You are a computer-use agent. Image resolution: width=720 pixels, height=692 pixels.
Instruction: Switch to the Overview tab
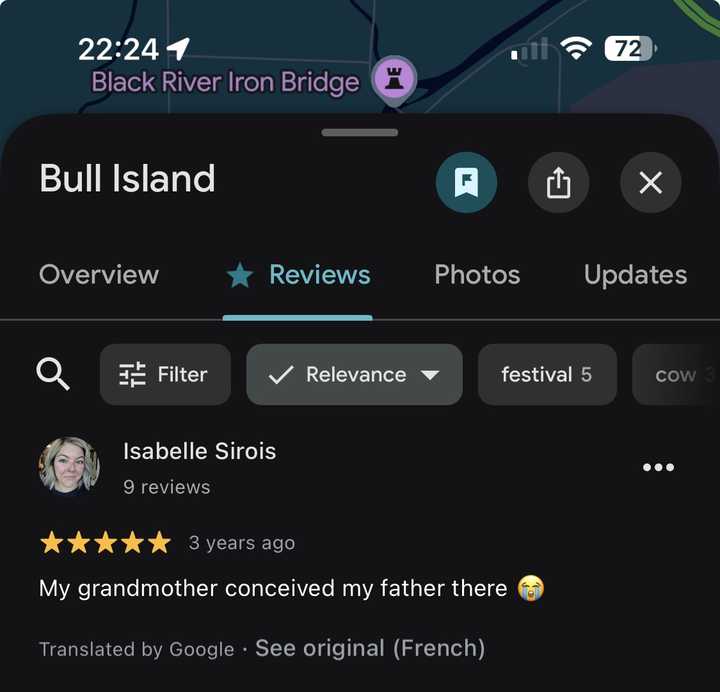coord(99,275)
